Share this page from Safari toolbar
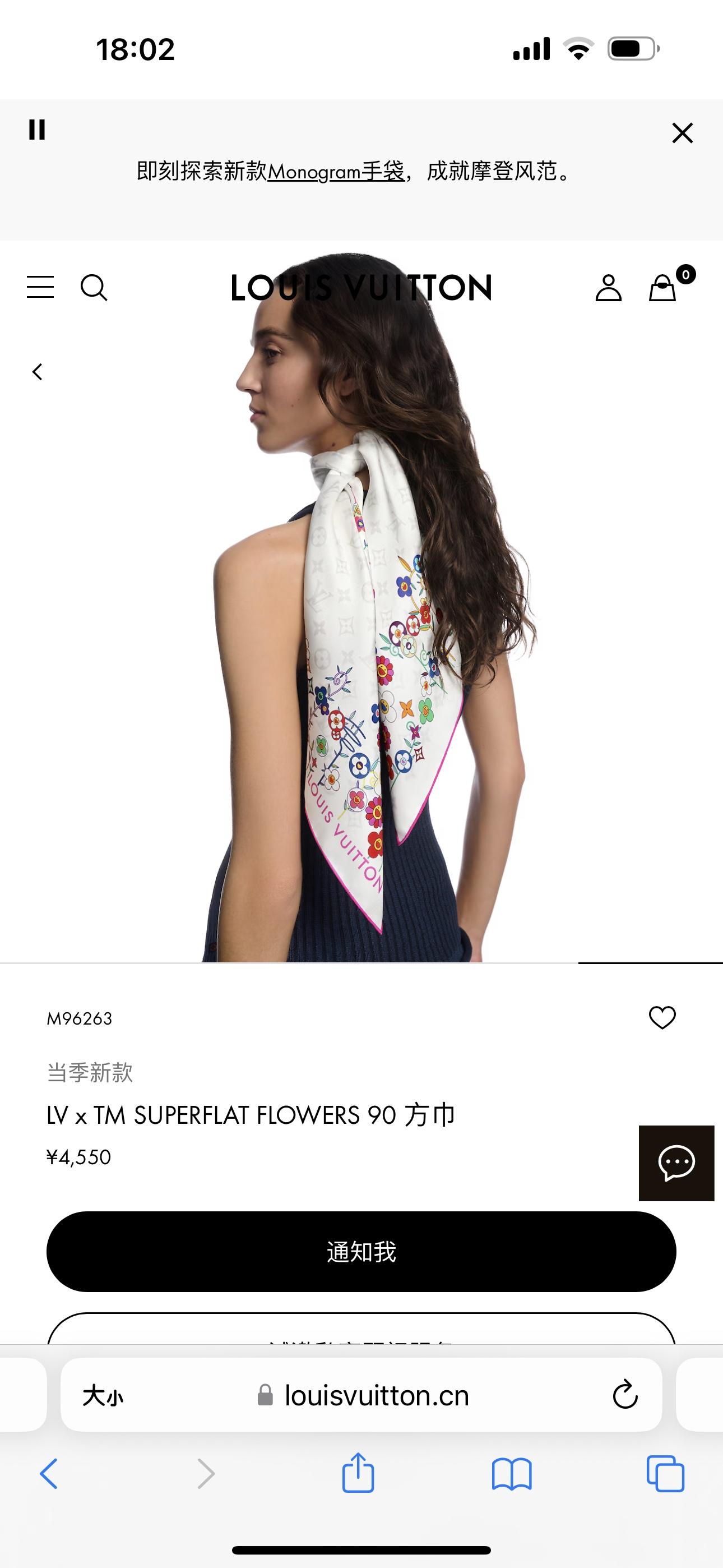The width and height of the screenshot is (723, 1568). pos(358,1474)
